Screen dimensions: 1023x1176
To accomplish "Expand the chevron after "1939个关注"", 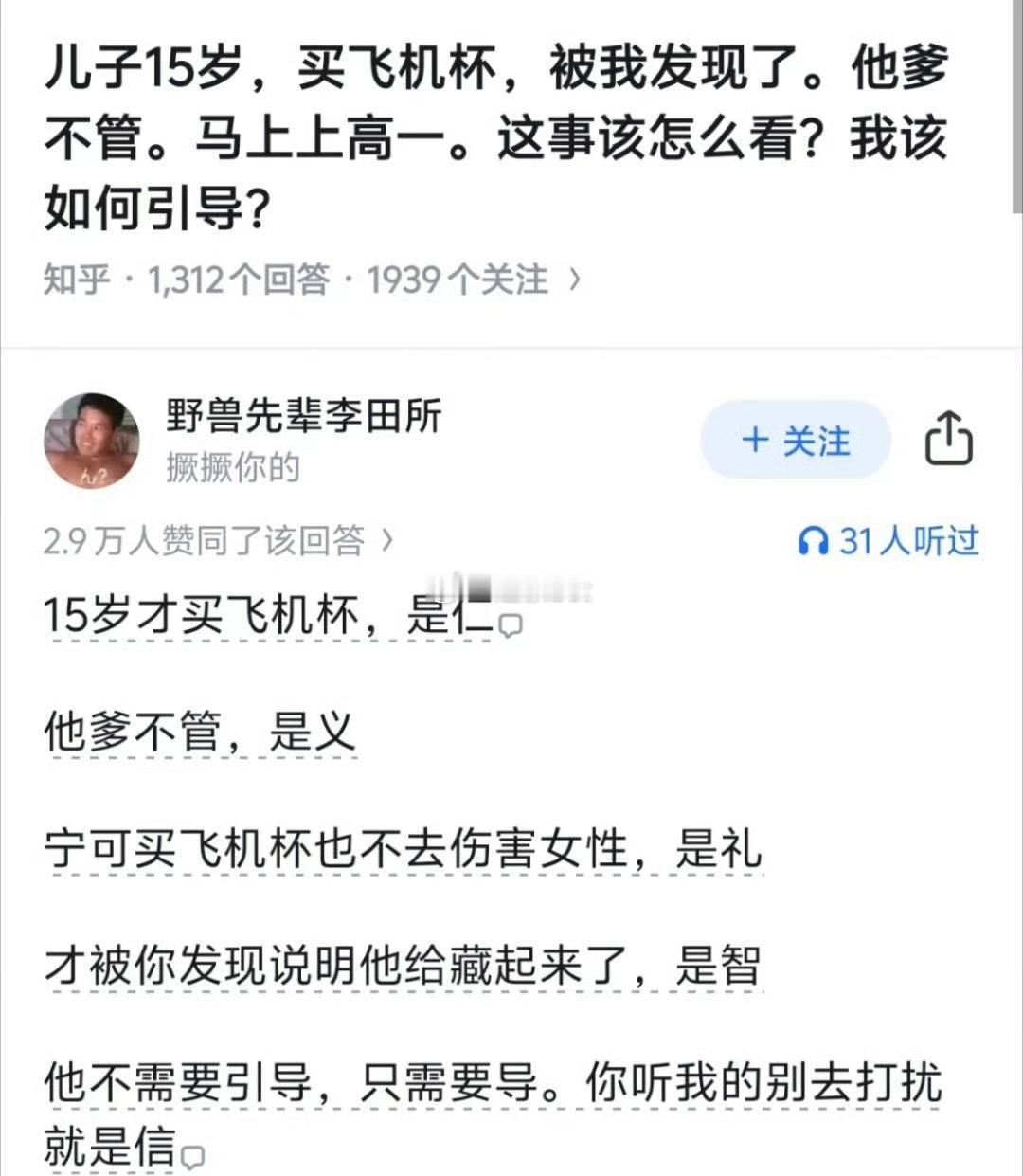I will 576,279.
